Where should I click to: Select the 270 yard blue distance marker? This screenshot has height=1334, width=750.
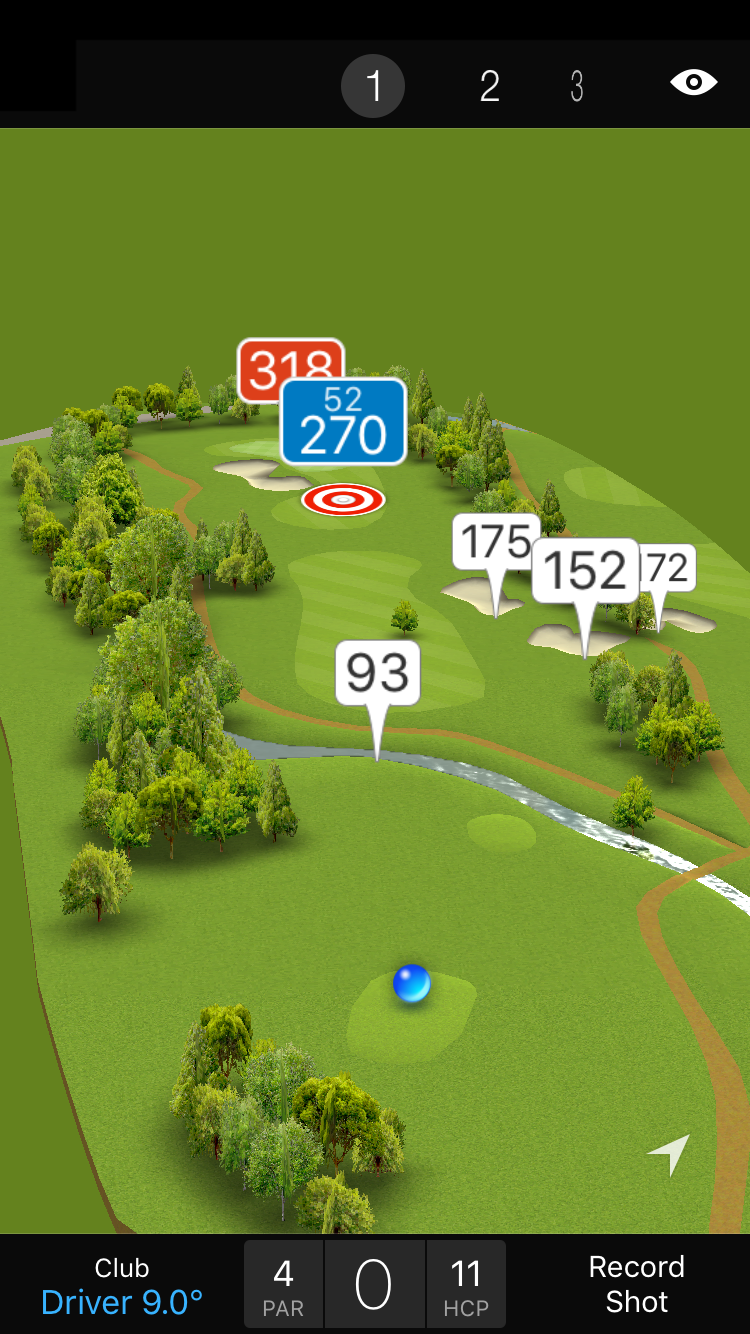[x=343, y=422]
